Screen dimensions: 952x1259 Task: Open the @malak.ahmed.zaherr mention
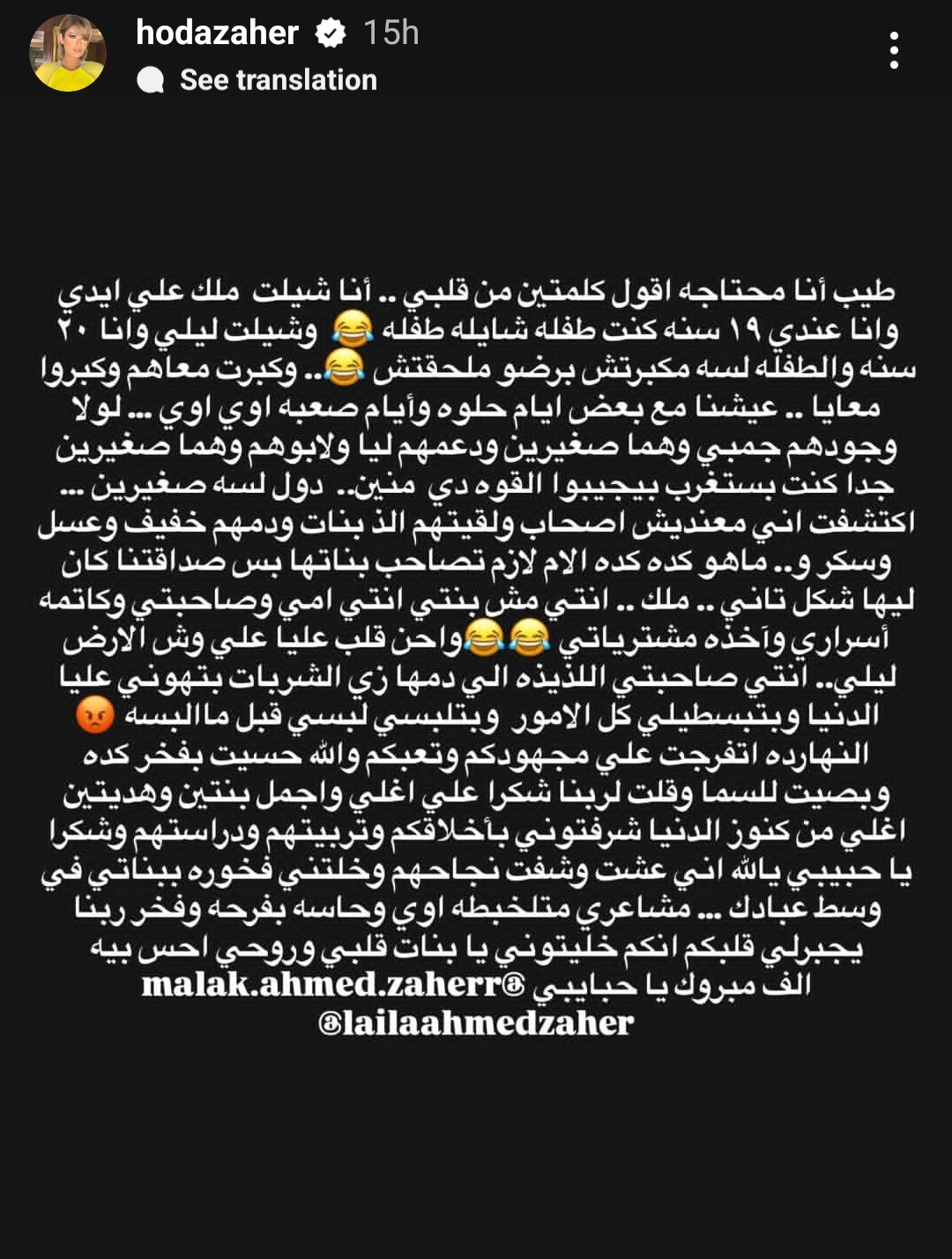333,985
